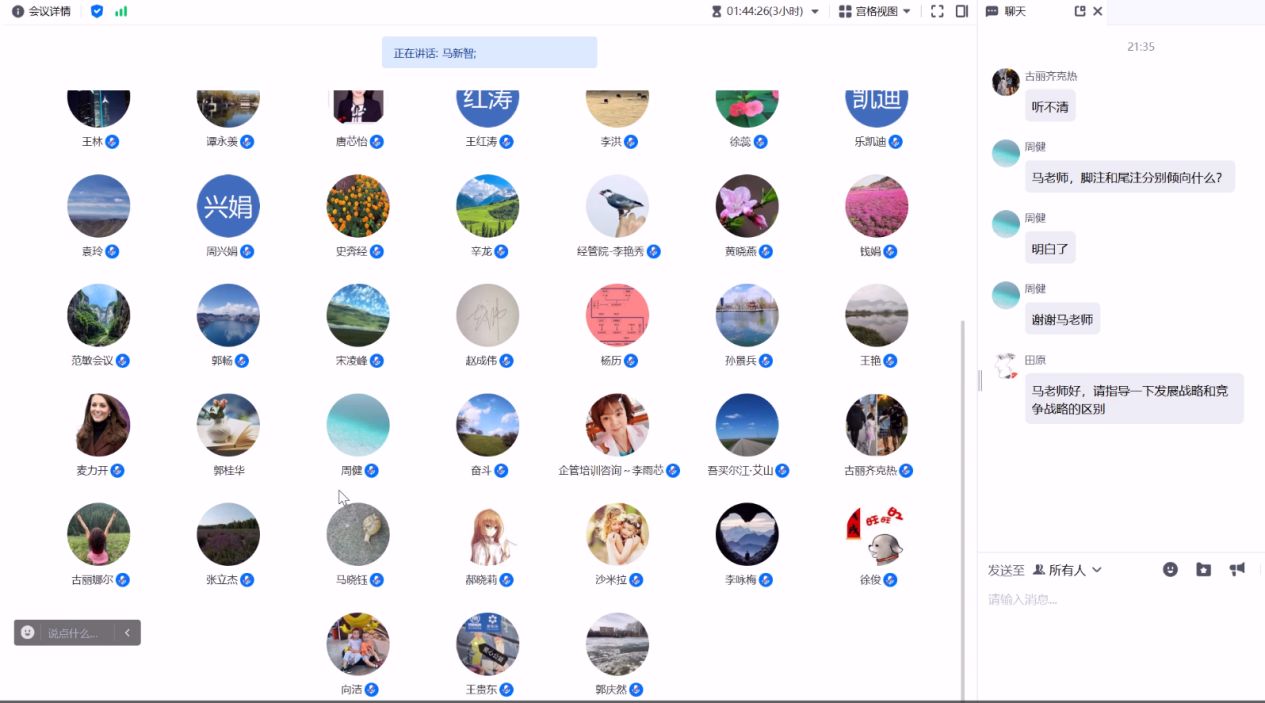The width and height of the screenshot is (1265, 703).
Task: Close the chat panel
Action: pyautogui.click(x=1097, y=11)
